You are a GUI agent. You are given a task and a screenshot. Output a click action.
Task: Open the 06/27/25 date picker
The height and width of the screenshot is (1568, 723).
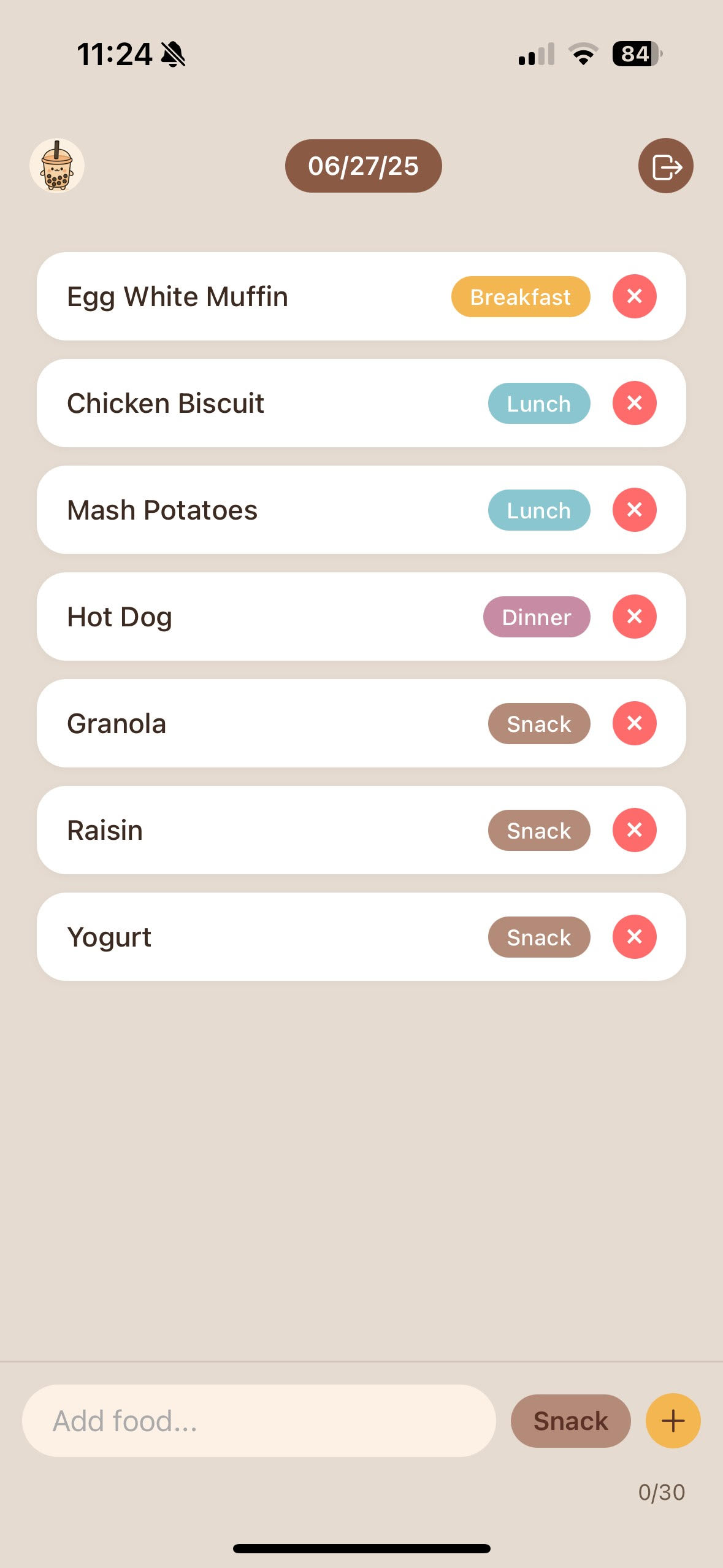(x=363, y=166)
